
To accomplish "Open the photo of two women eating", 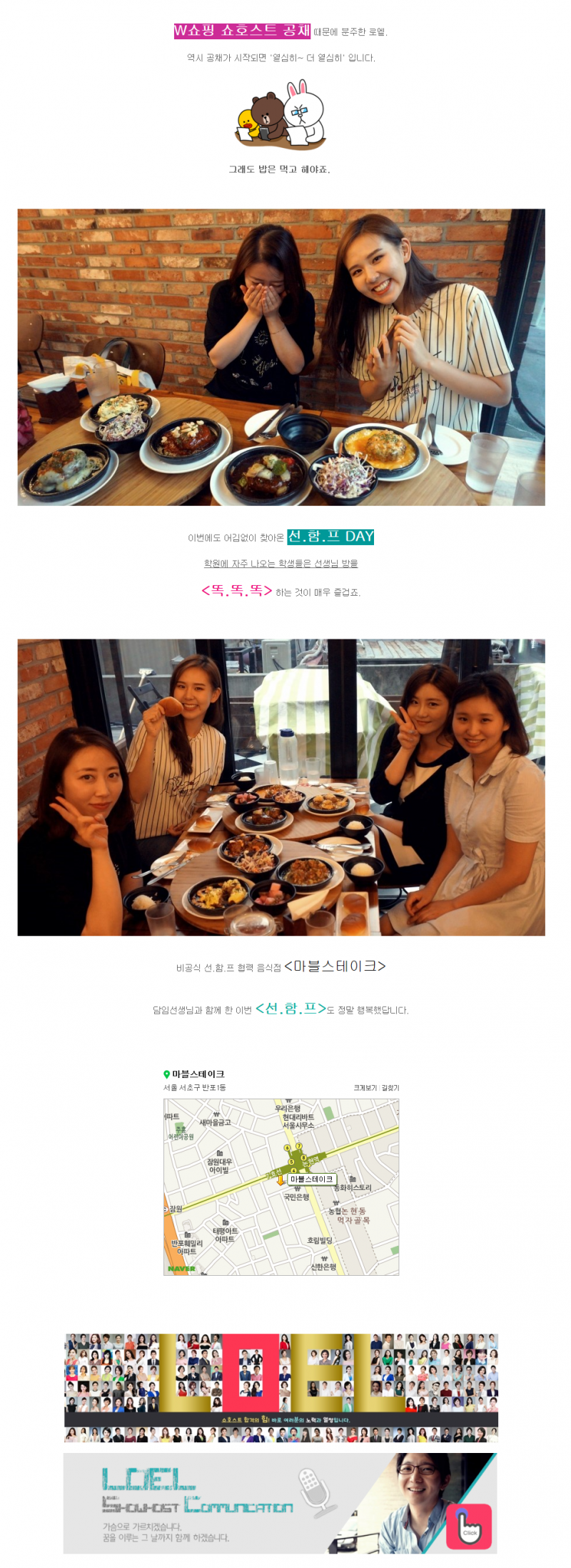I will pos(281,357).
